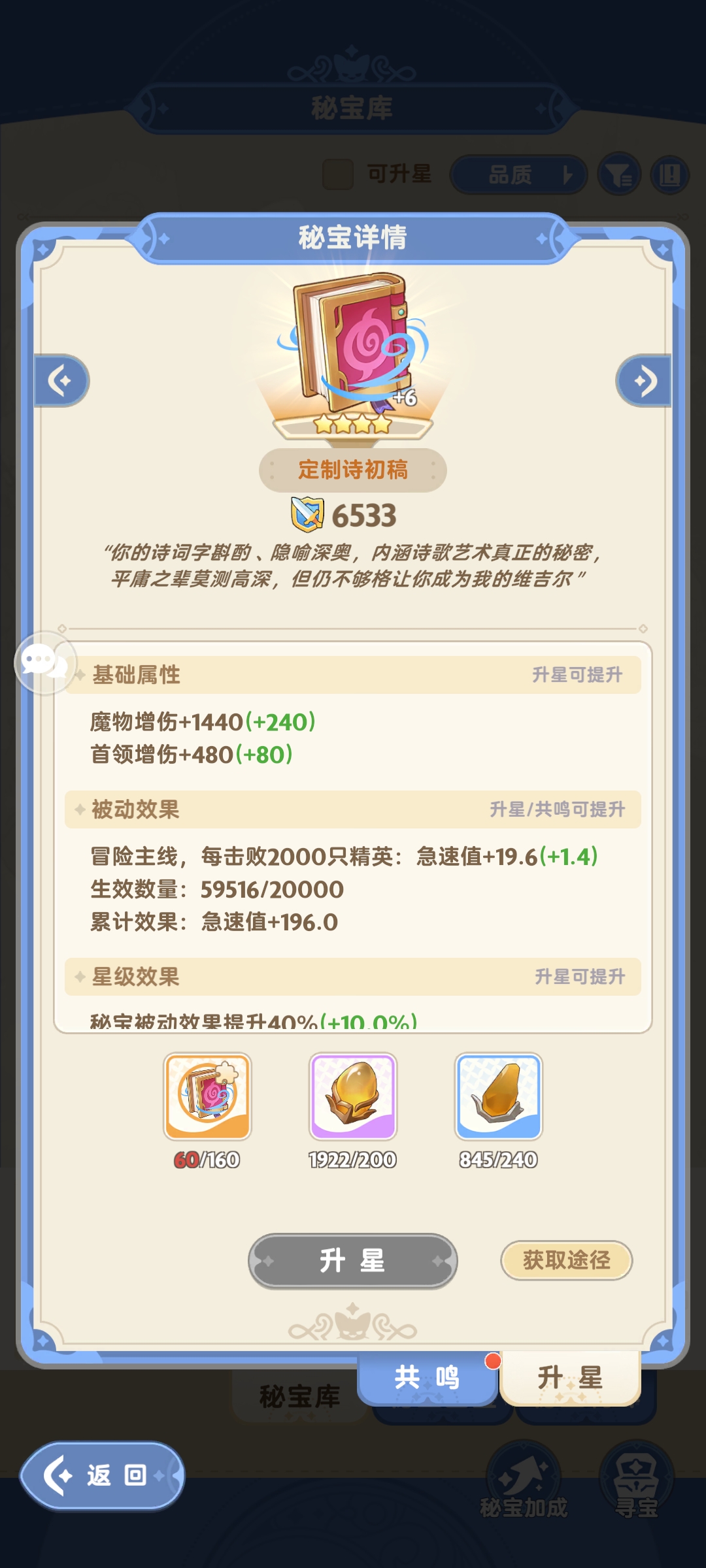Go to the next treasure with right arrow

pos(644,381)
